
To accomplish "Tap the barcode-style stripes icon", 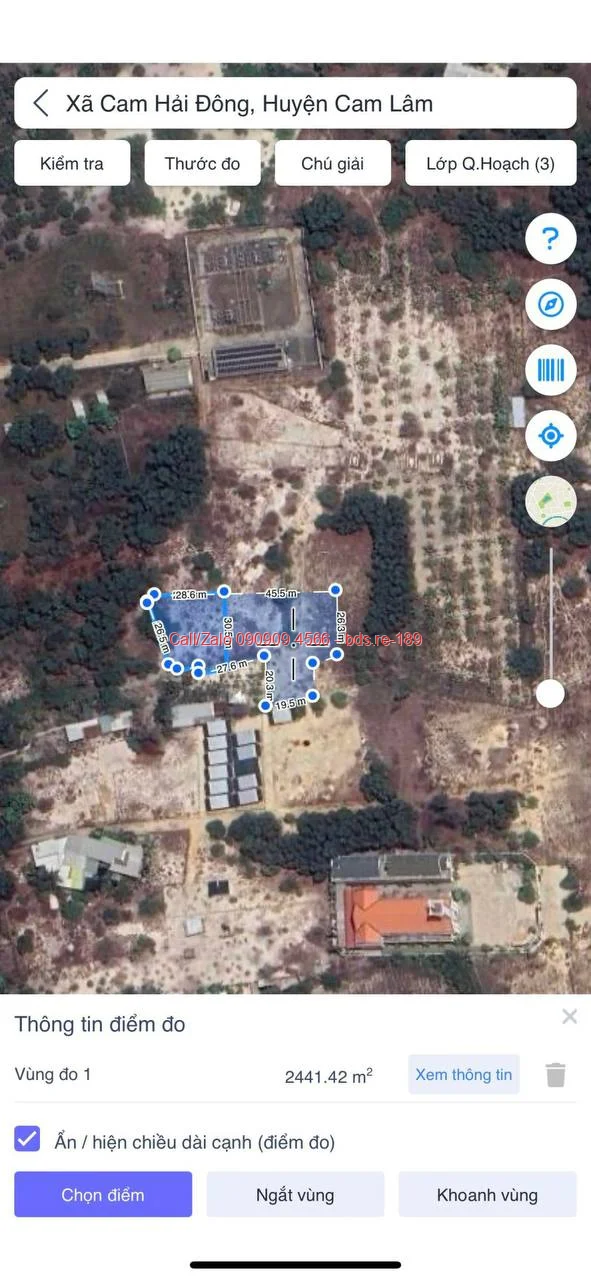I will point(551,370).
